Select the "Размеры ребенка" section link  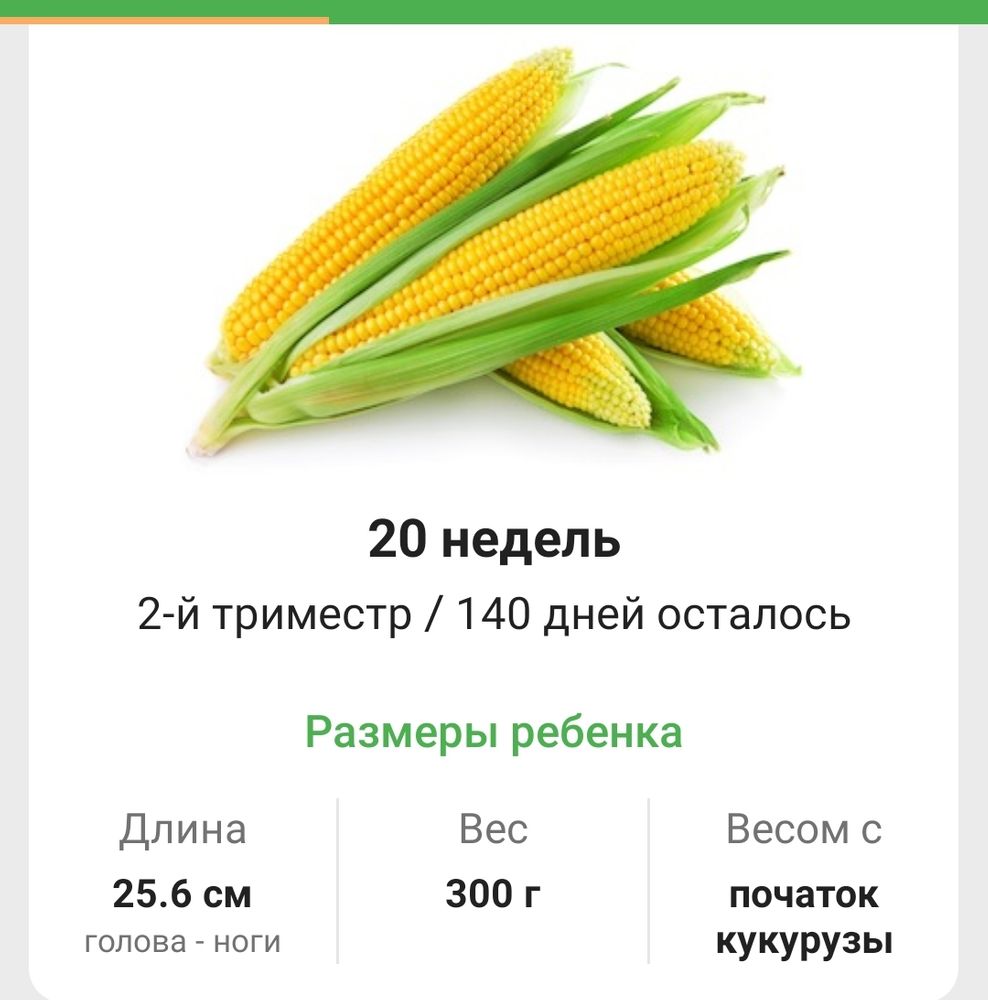point(493,732)
